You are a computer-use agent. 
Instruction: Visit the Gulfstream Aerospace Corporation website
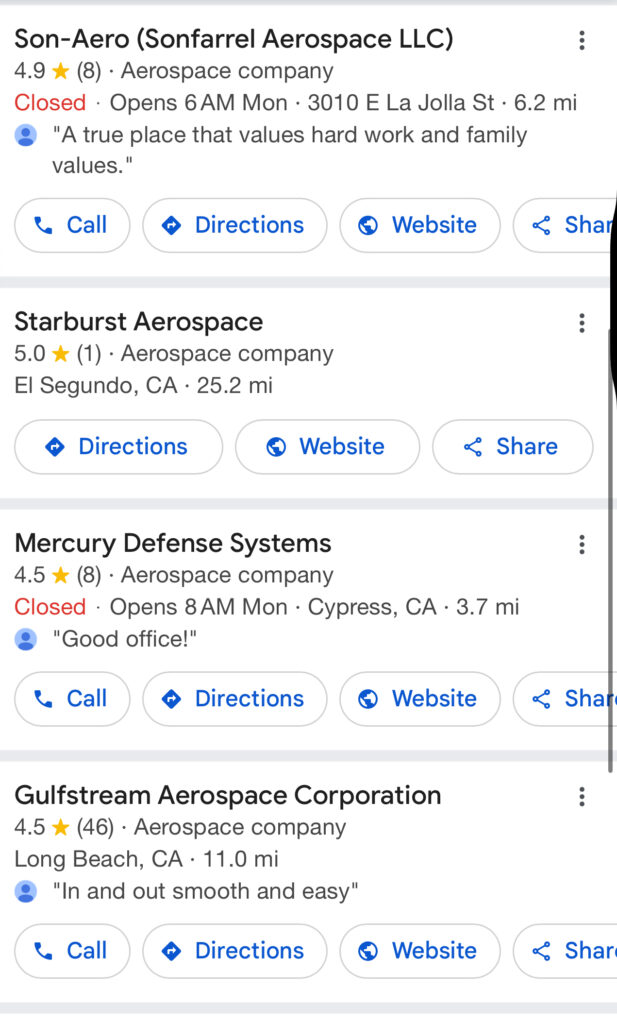click(420, 951)
